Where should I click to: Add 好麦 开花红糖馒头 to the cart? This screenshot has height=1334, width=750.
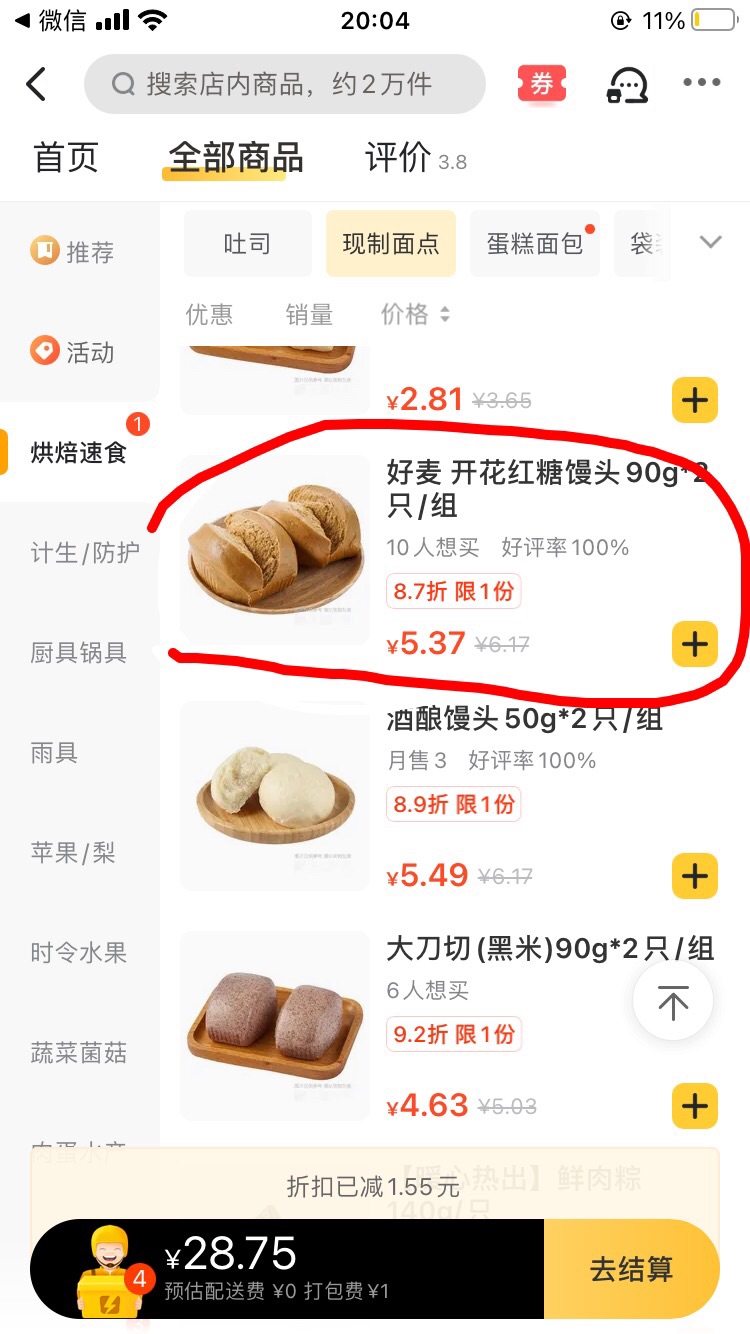[x=694, y=644]
